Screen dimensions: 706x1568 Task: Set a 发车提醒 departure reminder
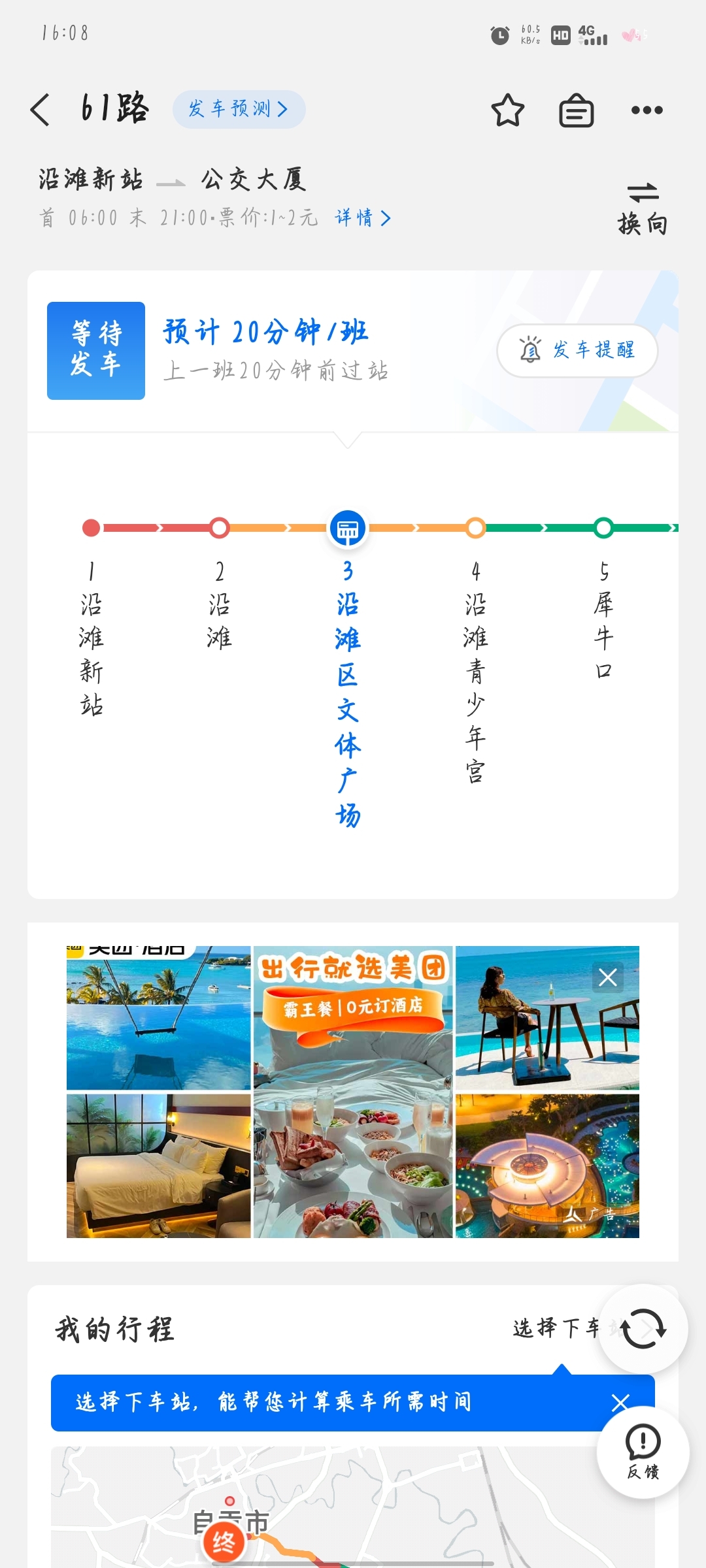[x=577, y=350]
